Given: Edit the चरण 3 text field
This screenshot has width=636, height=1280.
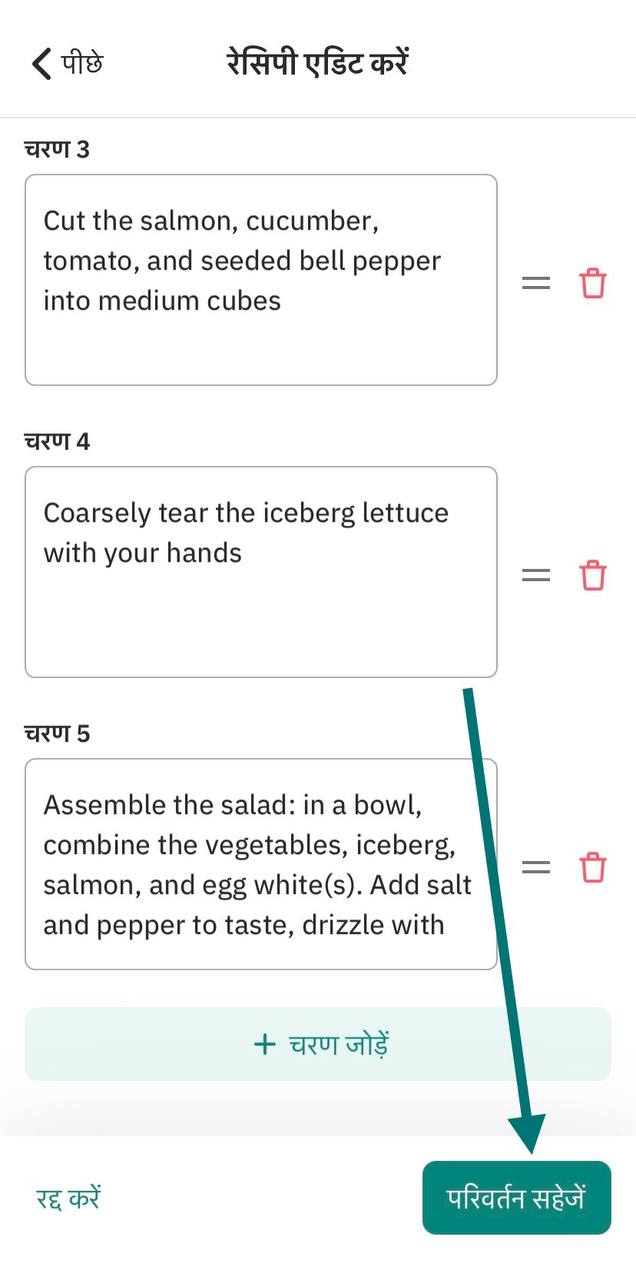Looking at the screenshot, I should click(x=260, y=280).
